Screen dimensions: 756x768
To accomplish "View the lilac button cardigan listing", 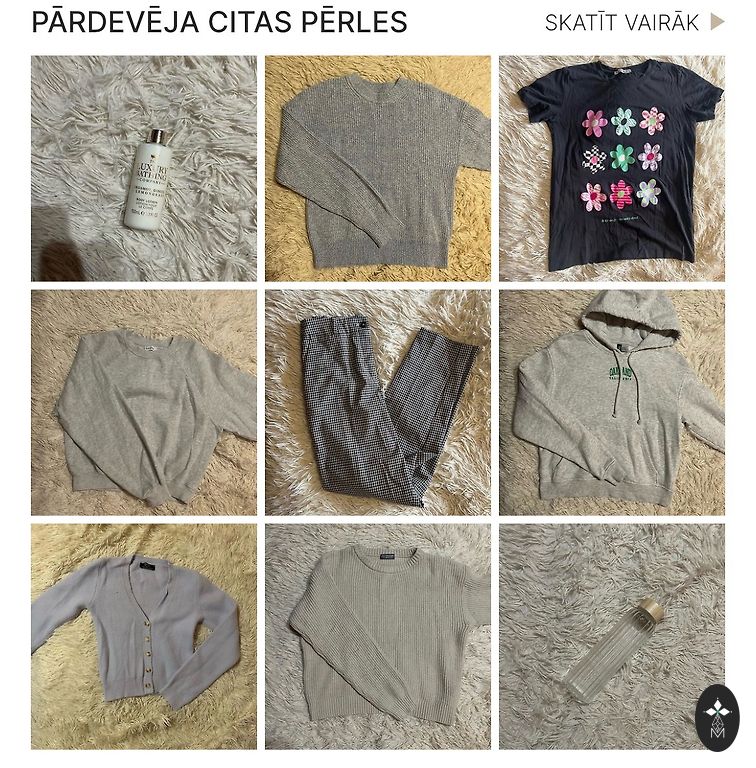I will coord(143,636).
